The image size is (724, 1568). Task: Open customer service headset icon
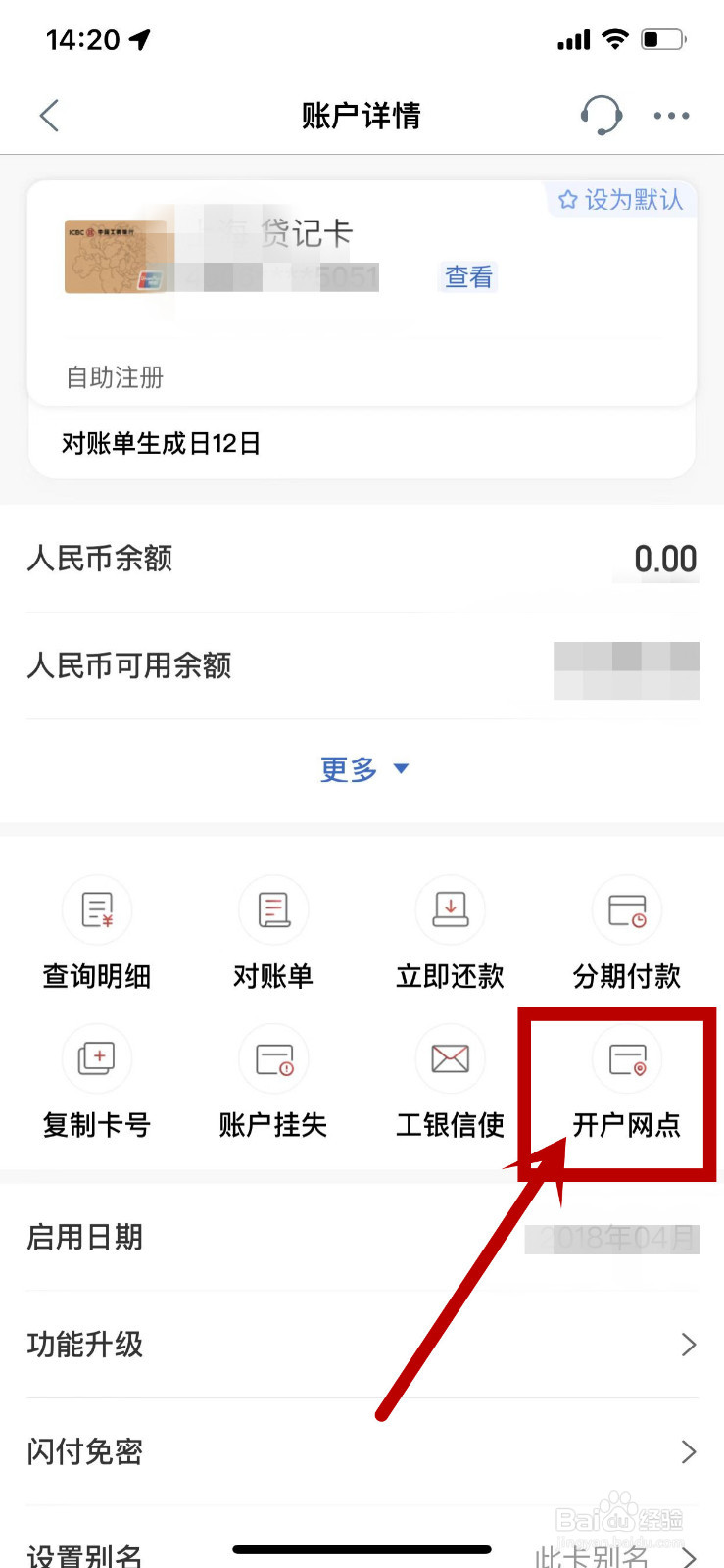point(601,115)
